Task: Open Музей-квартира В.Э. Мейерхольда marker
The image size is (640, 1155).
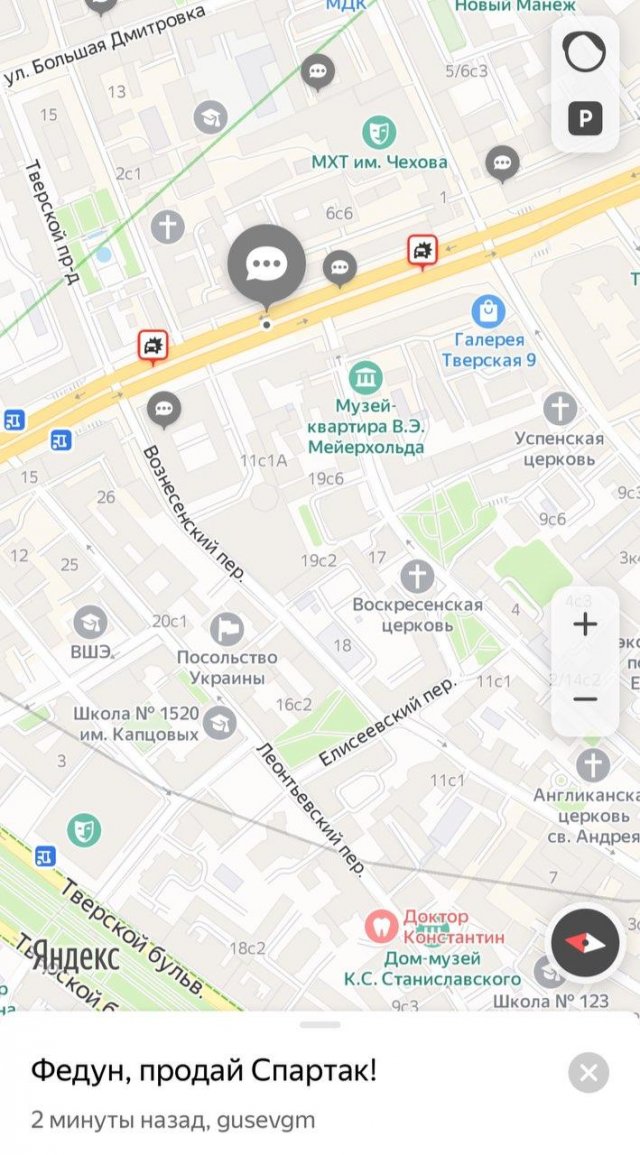Action: point(366,378)
